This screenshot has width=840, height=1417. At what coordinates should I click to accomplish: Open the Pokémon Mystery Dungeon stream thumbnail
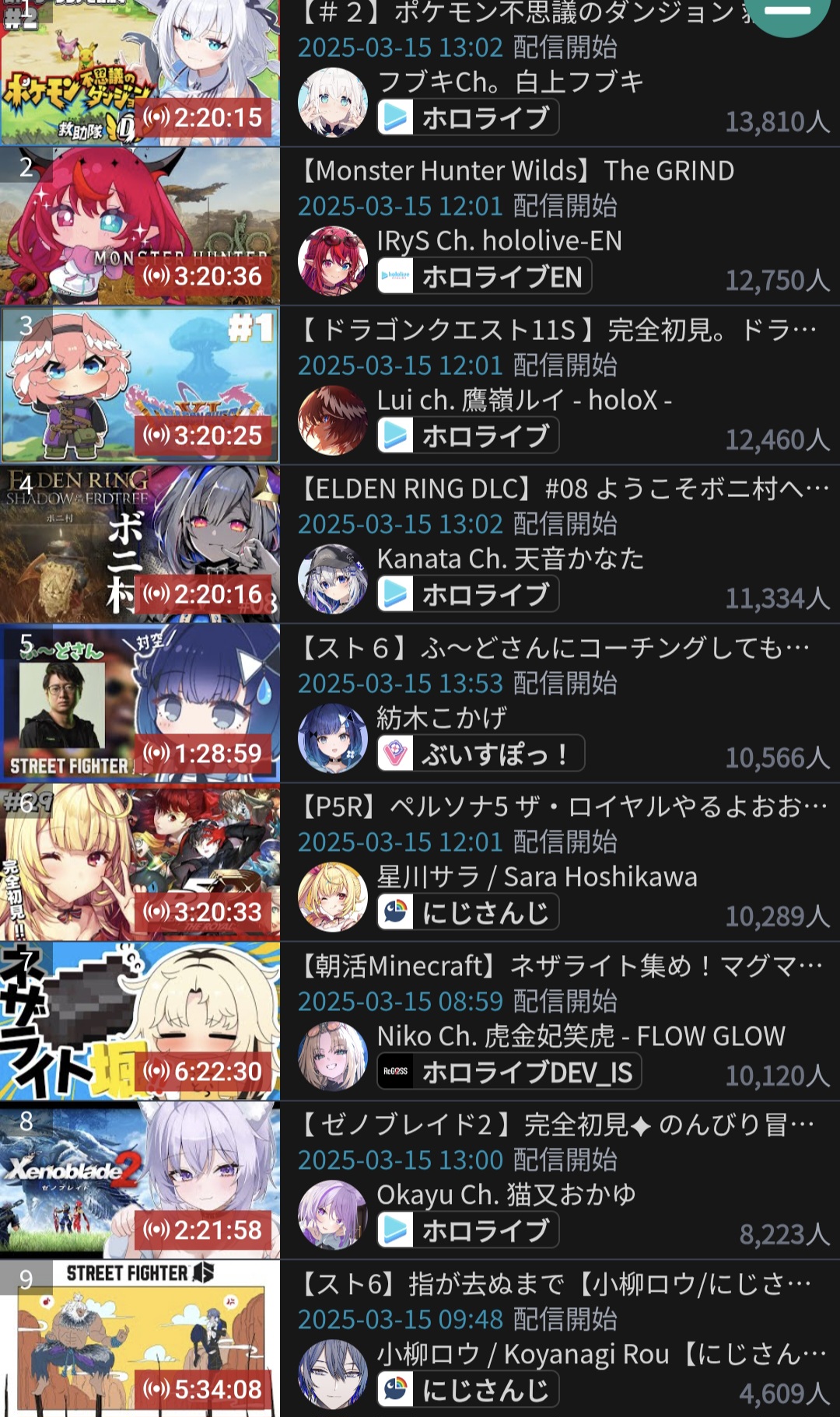[140, 74]
